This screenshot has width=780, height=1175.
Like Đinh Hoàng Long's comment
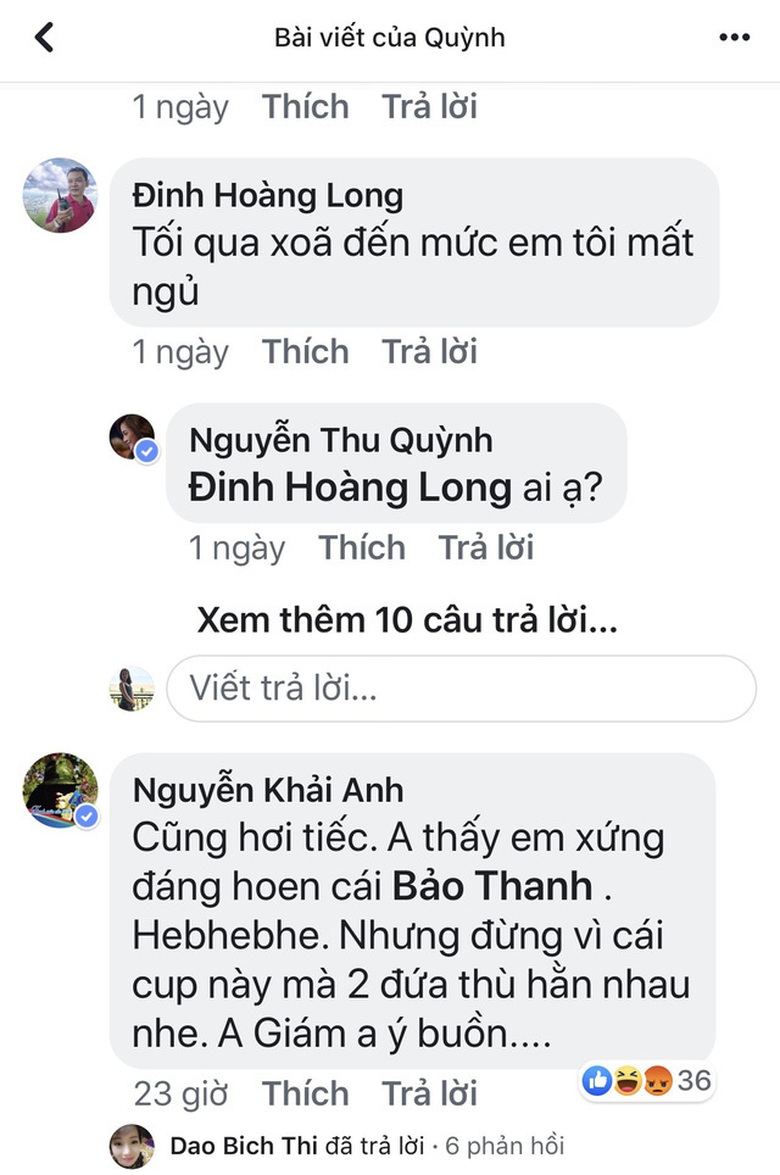pyautogui.click(x=305, y=352)
